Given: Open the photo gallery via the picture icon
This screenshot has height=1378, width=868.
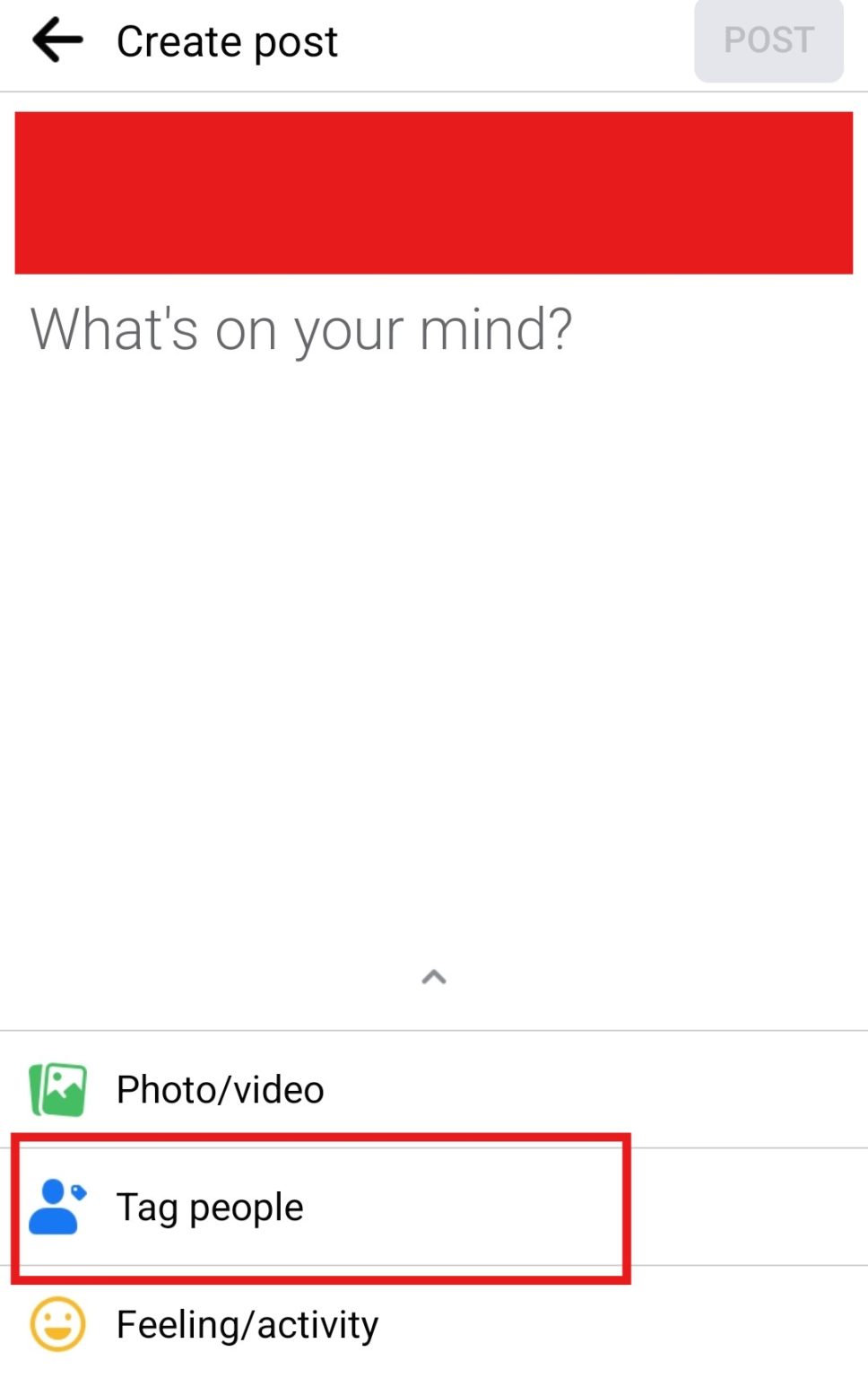Looking at the screenshot, I should point(56,1088).
